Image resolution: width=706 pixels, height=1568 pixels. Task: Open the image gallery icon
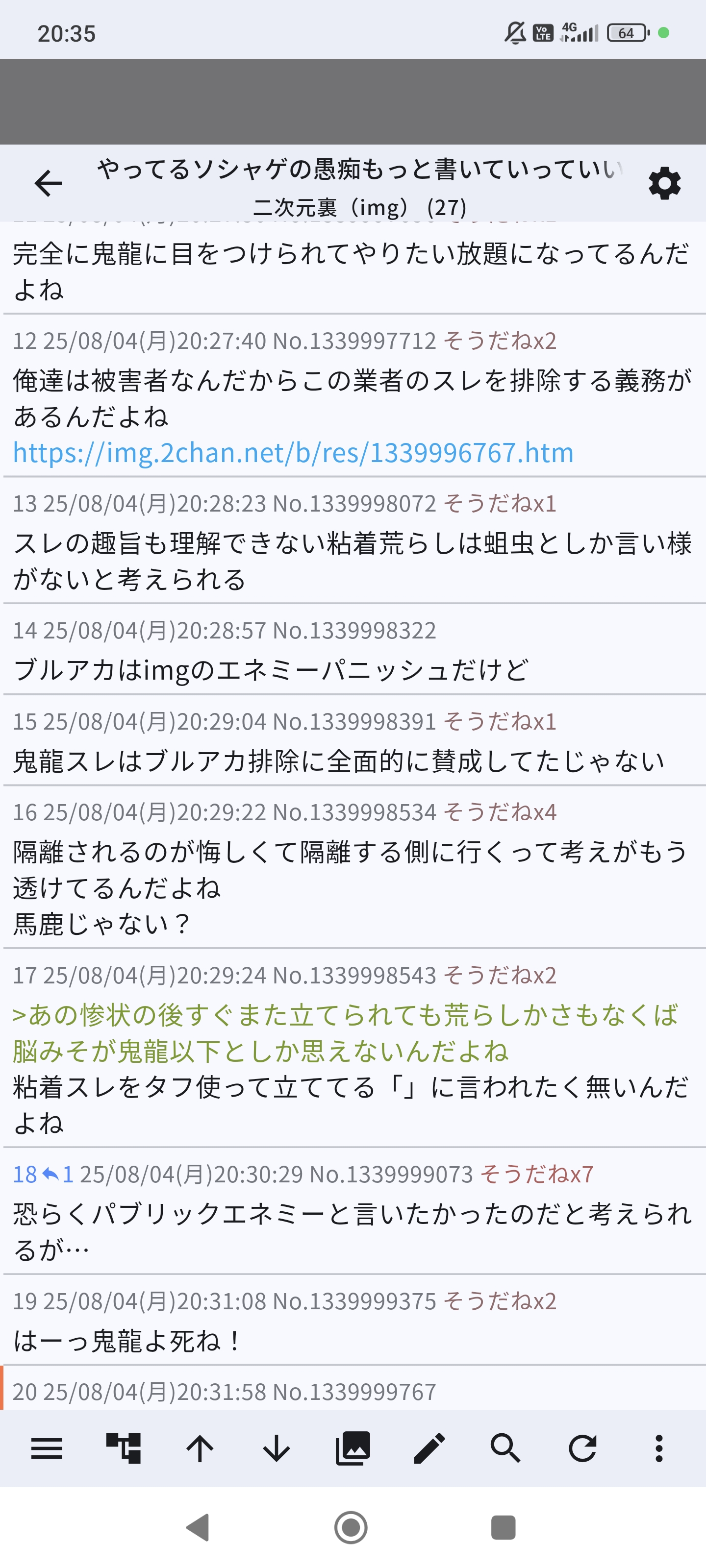click(353, 1448)
